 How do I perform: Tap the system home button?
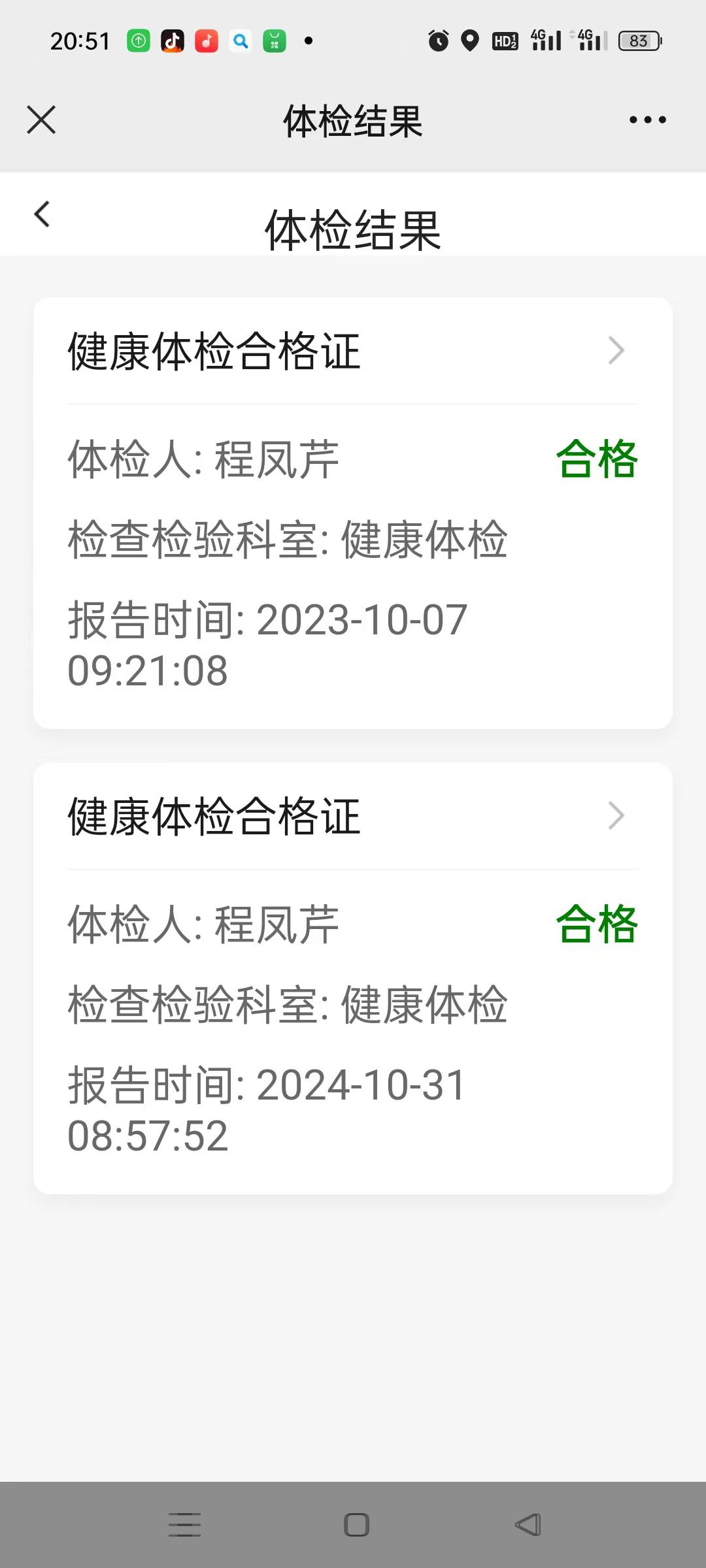pyautogui.click(x=356, y=1525)
